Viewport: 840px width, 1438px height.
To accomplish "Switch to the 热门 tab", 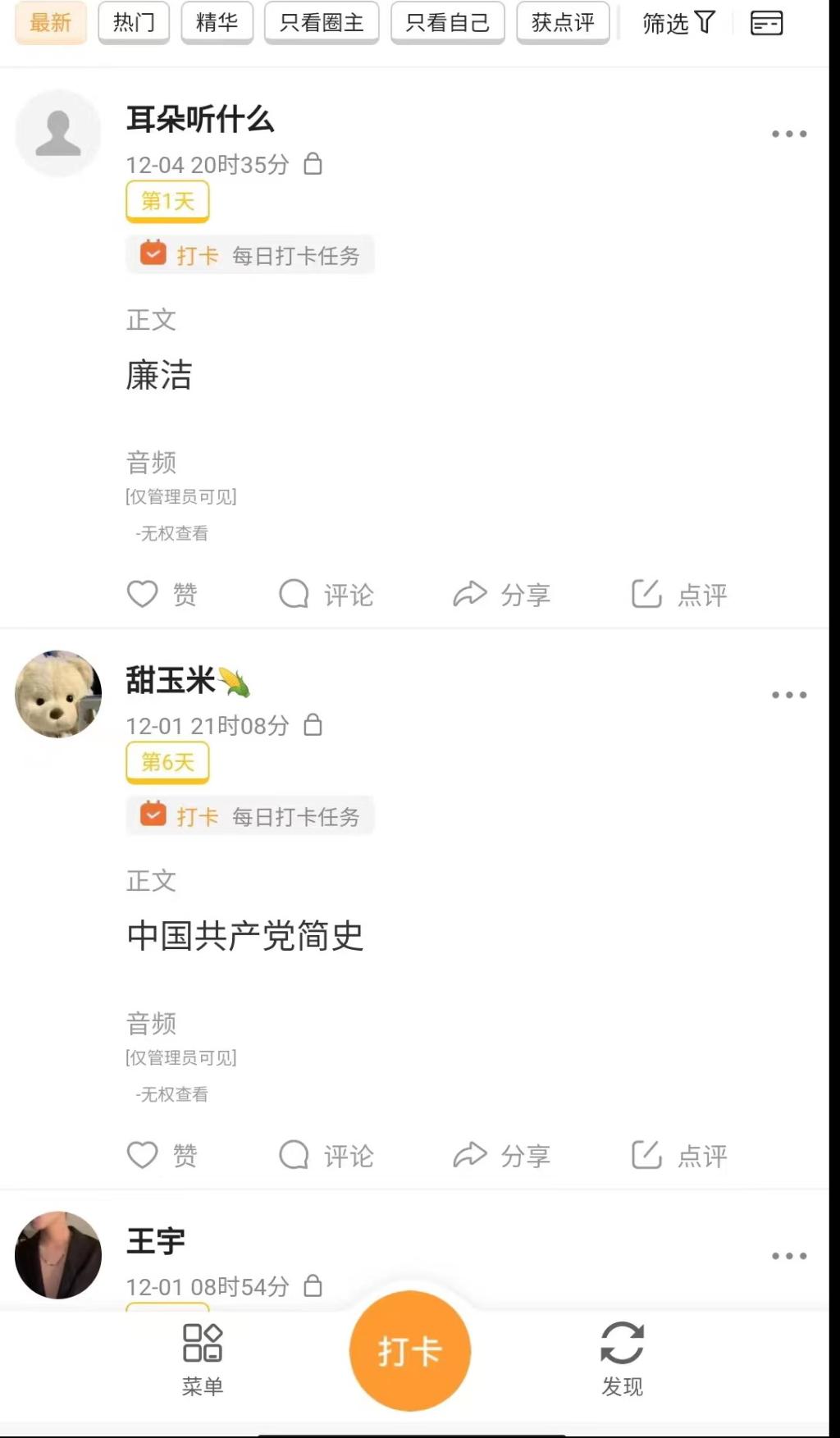I will point(134,23).
